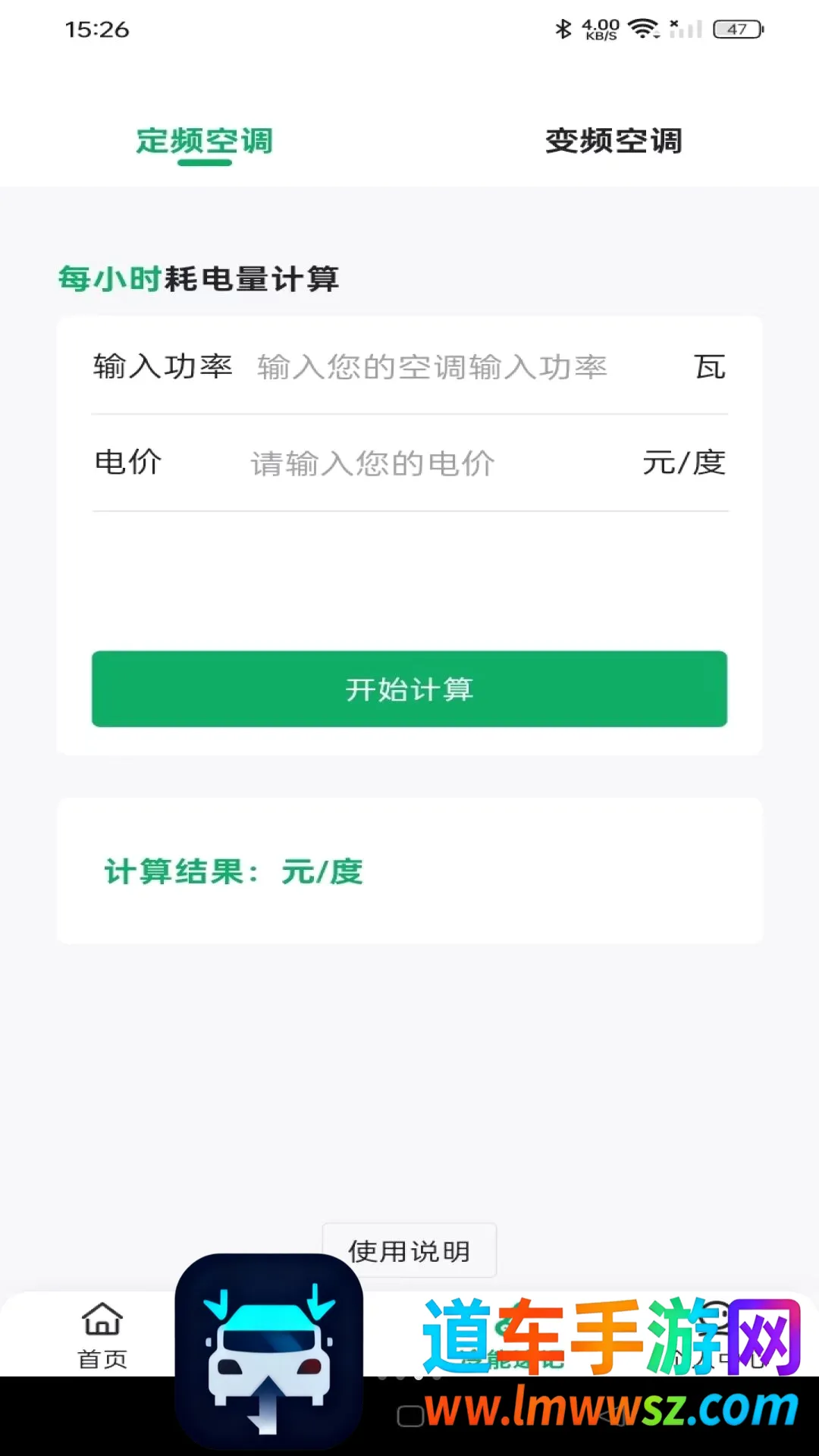Tap the 输入功率 input field
The width and height of the screenshot is (819, 1456).
click(432, 367)
